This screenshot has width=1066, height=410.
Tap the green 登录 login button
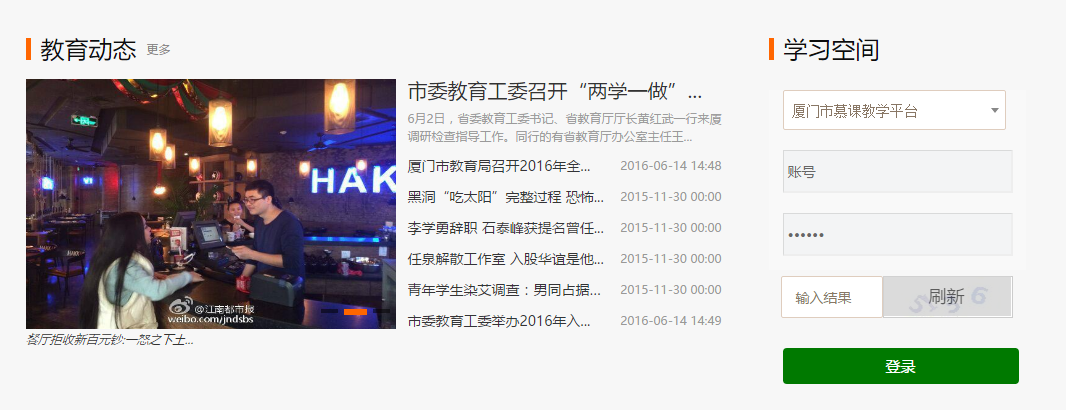pos(900,366)
